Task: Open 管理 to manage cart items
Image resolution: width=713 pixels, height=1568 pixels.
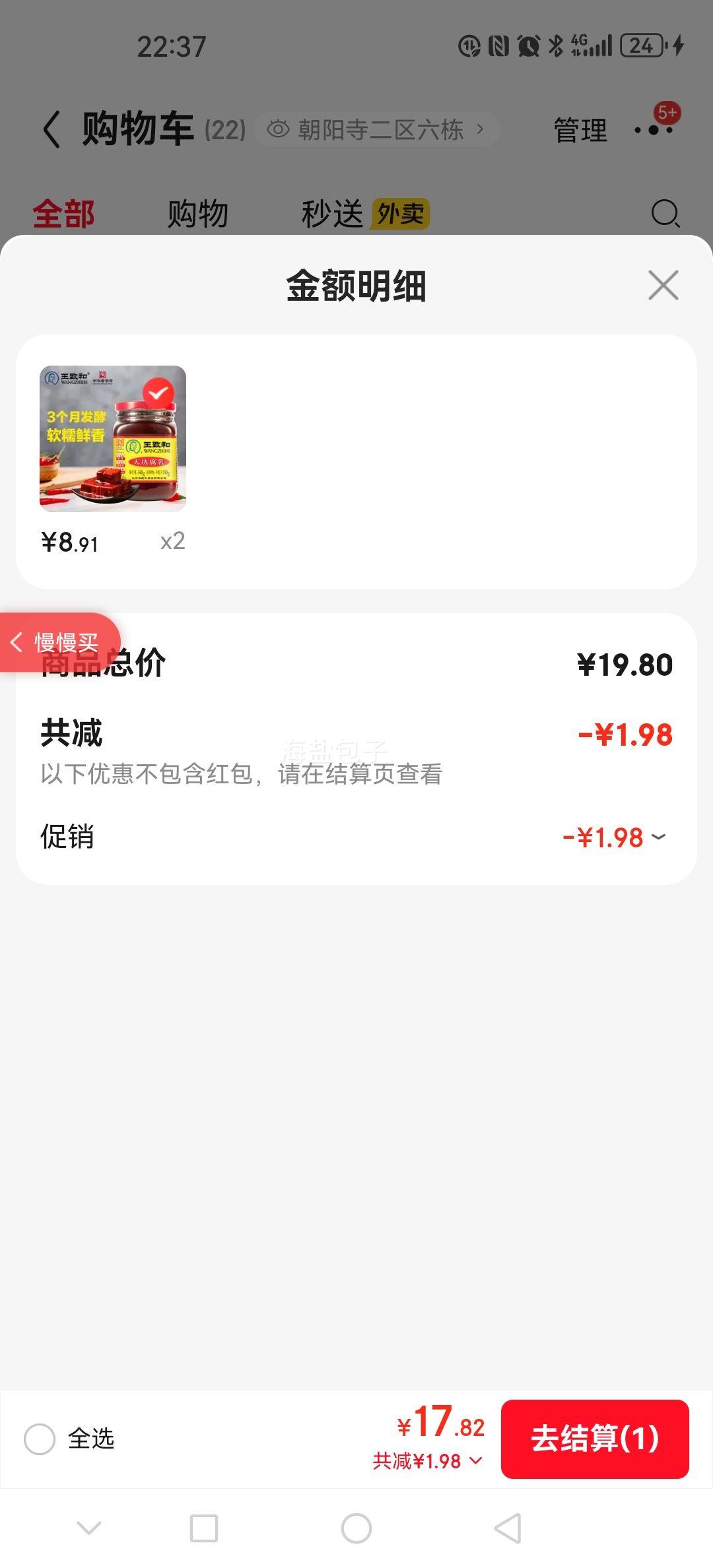Action: point(580,129)
